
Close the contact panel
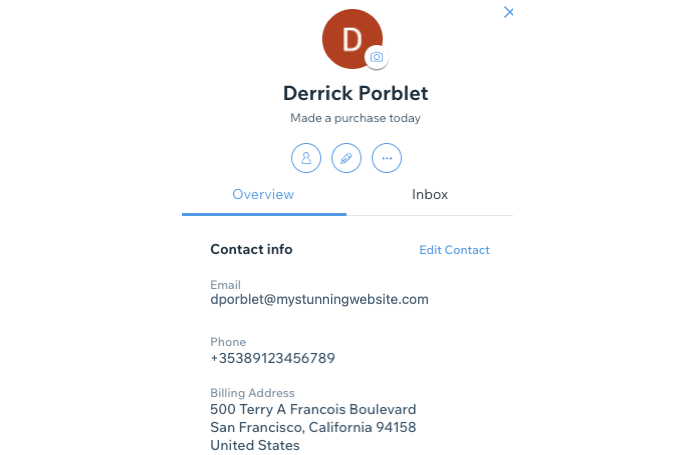coord(508,12)
